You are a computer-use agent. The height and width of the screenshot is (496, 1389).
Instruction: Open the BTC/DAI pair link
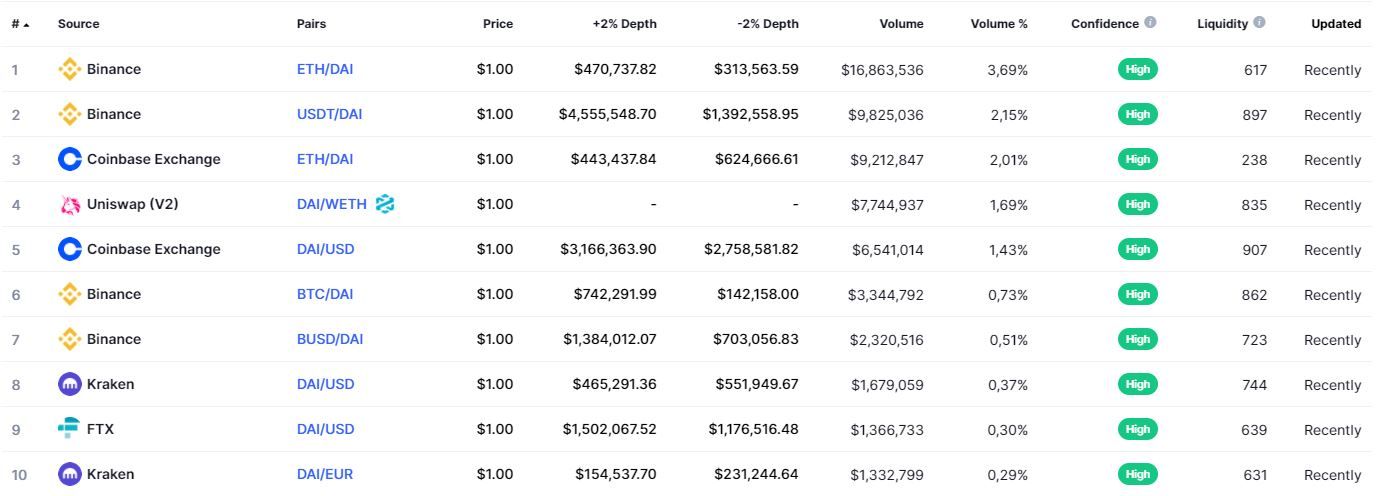[x=325, y=294]
